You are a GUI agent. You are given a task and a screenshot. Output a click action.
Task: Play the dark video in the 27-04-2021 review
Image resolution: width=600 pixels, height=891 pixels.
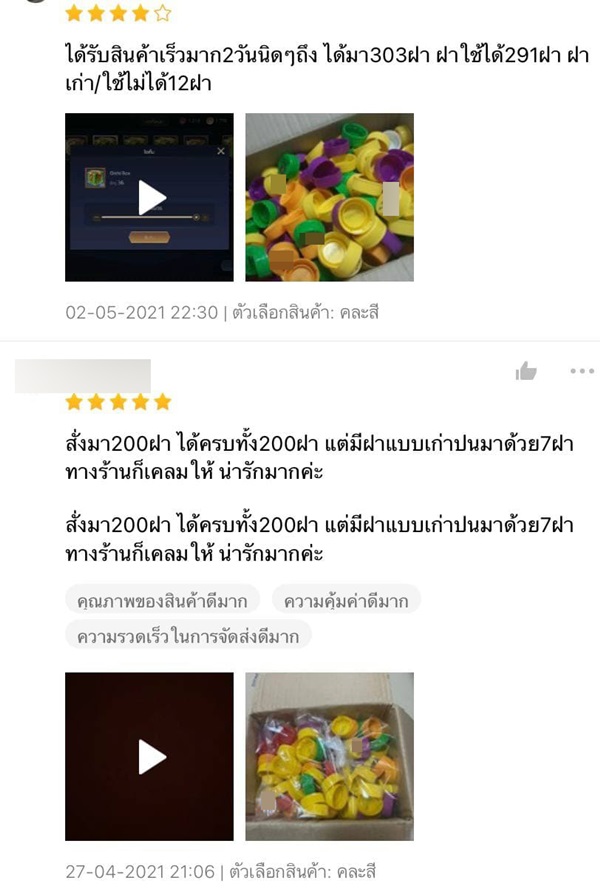pyautogui.click(x=150, y=756)
